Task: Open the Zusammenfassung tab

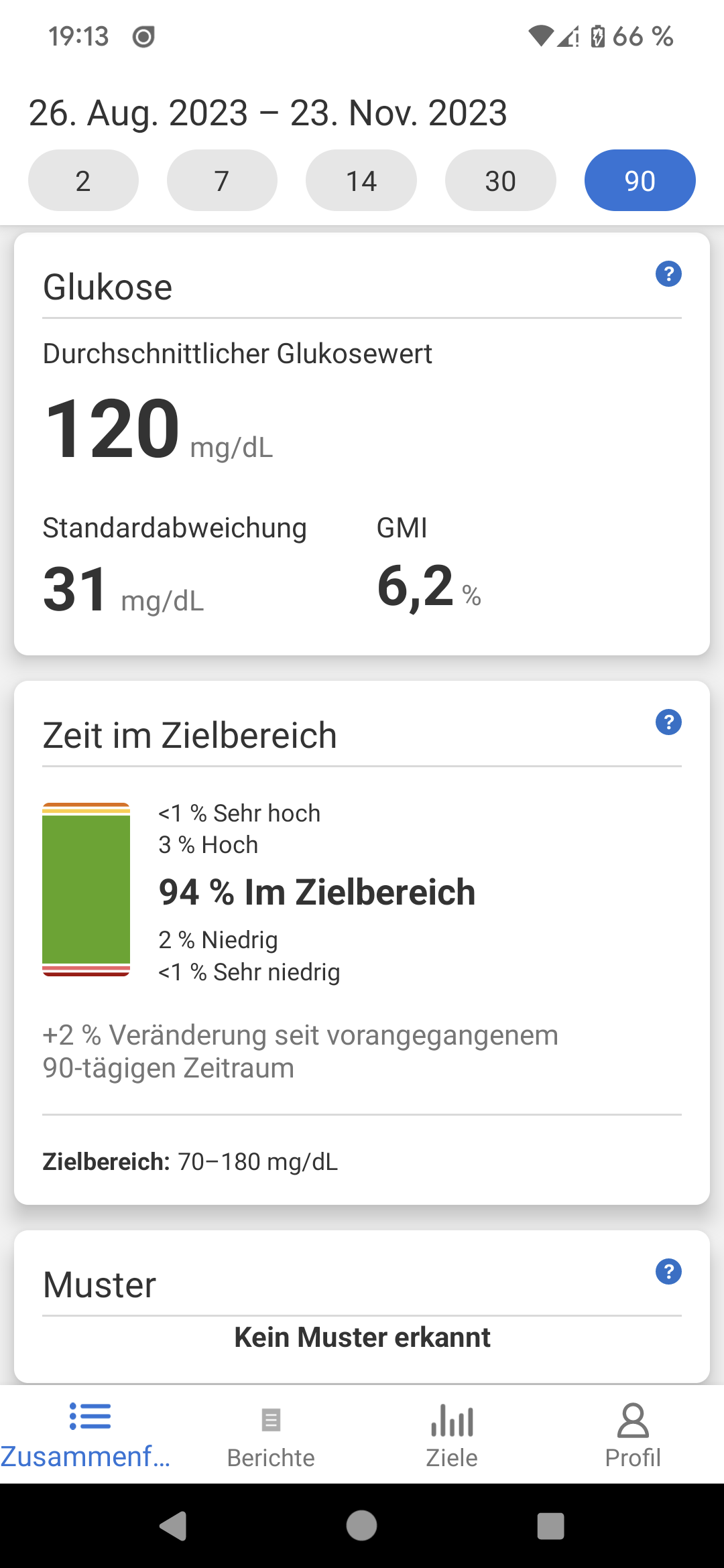Action: pos(90,1434)
